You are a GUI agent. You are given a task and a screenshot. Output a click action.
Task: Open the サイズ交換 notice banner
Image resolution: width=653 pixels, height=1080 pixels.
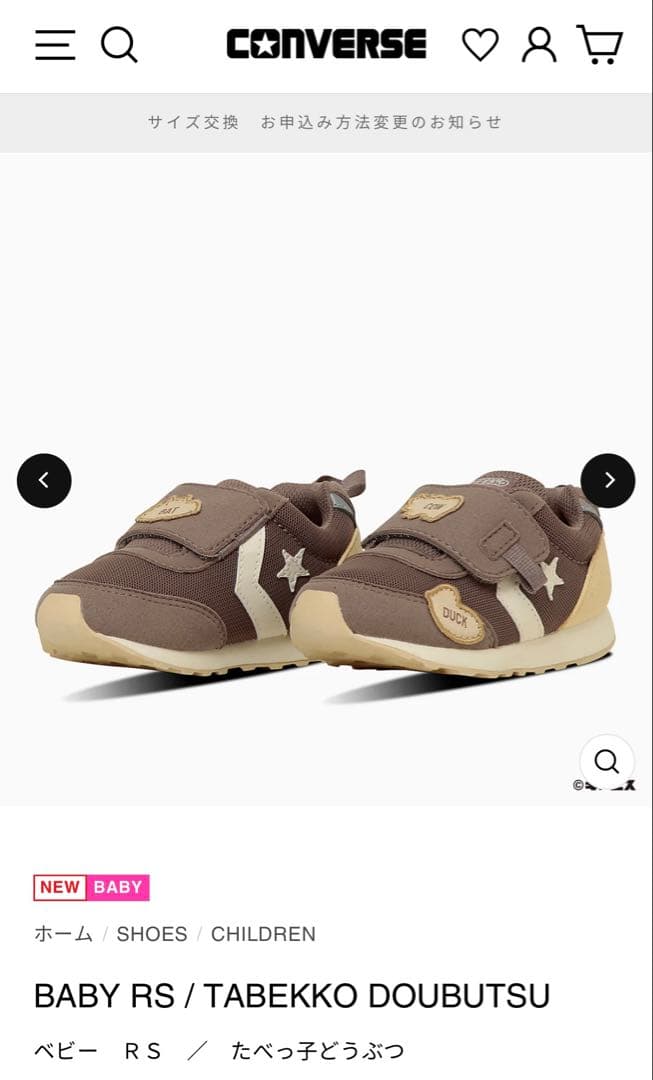tap(326, 123)
